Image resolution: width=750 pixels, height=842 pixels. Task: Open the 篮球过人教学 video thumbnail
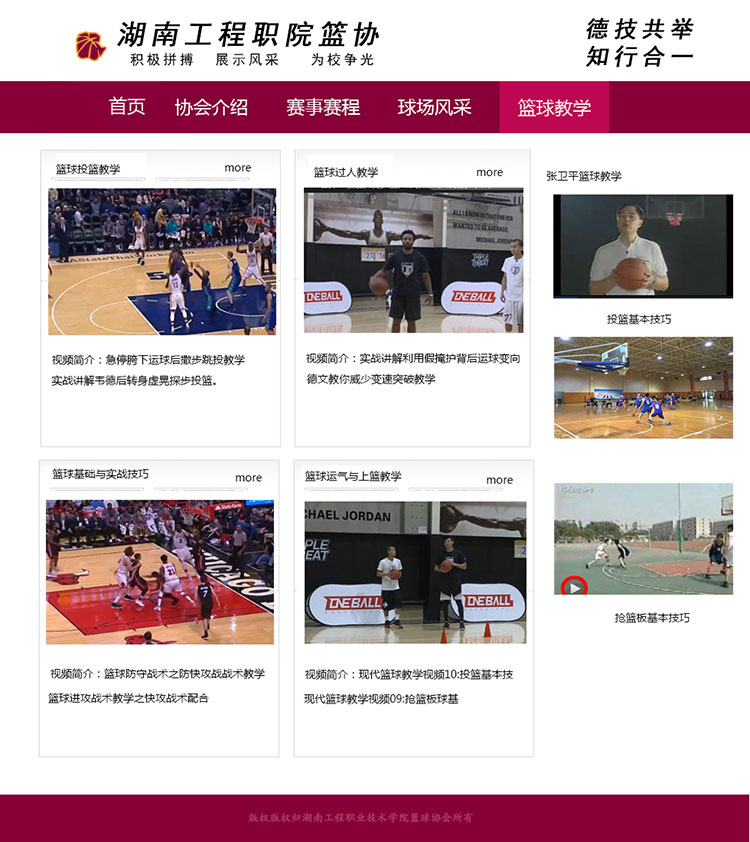(414, 262)
